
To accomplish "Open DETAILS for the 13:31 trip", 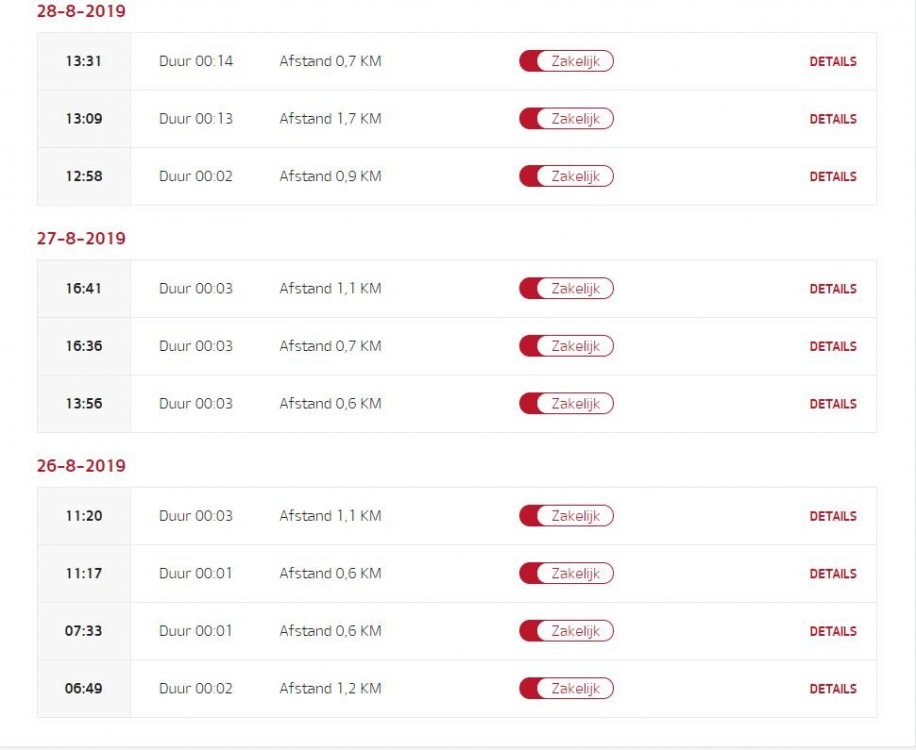I will tap(832, 61).
